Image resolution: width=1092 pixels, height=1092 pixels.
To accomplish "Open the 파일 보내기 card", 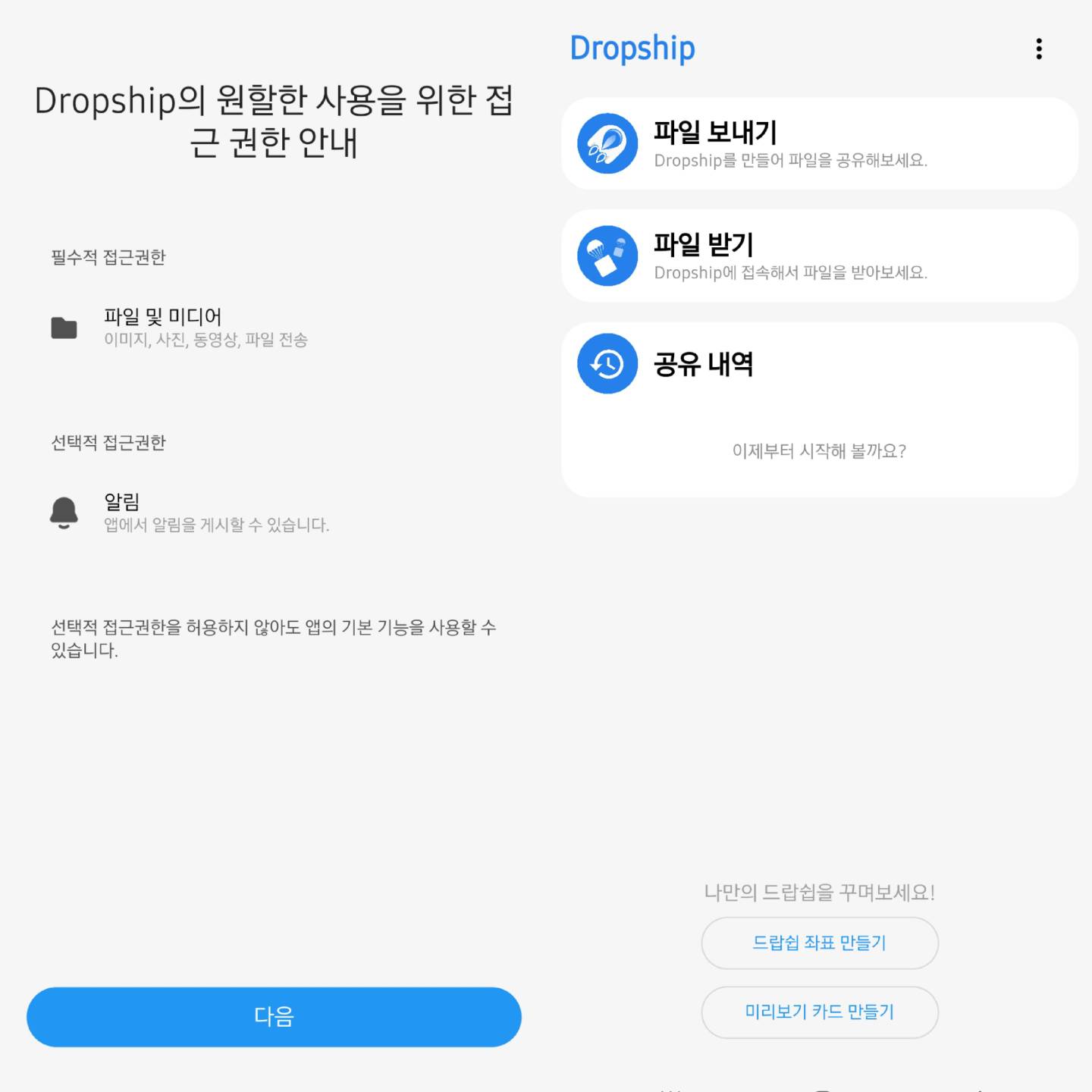I will pyautogui.click(x=819, y=143).
